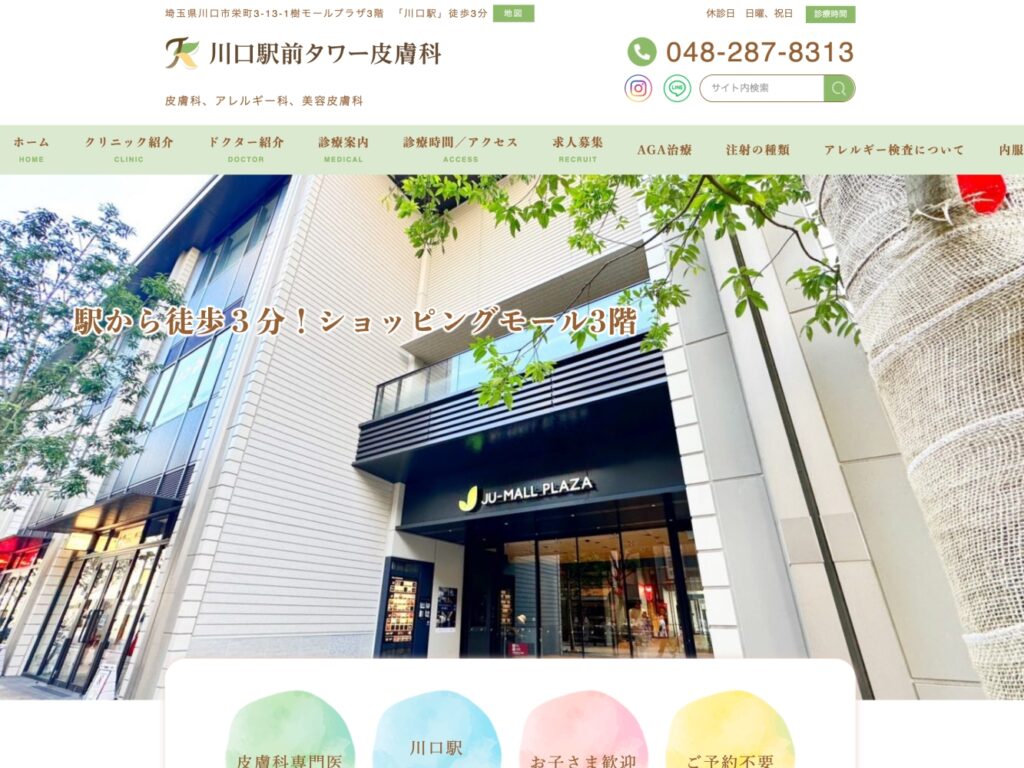Image resolution: width=1024 pixels, height=768 pixels.
Task: Open 診療時間／アクセス in the navigation menu
Action: [461, 149]
